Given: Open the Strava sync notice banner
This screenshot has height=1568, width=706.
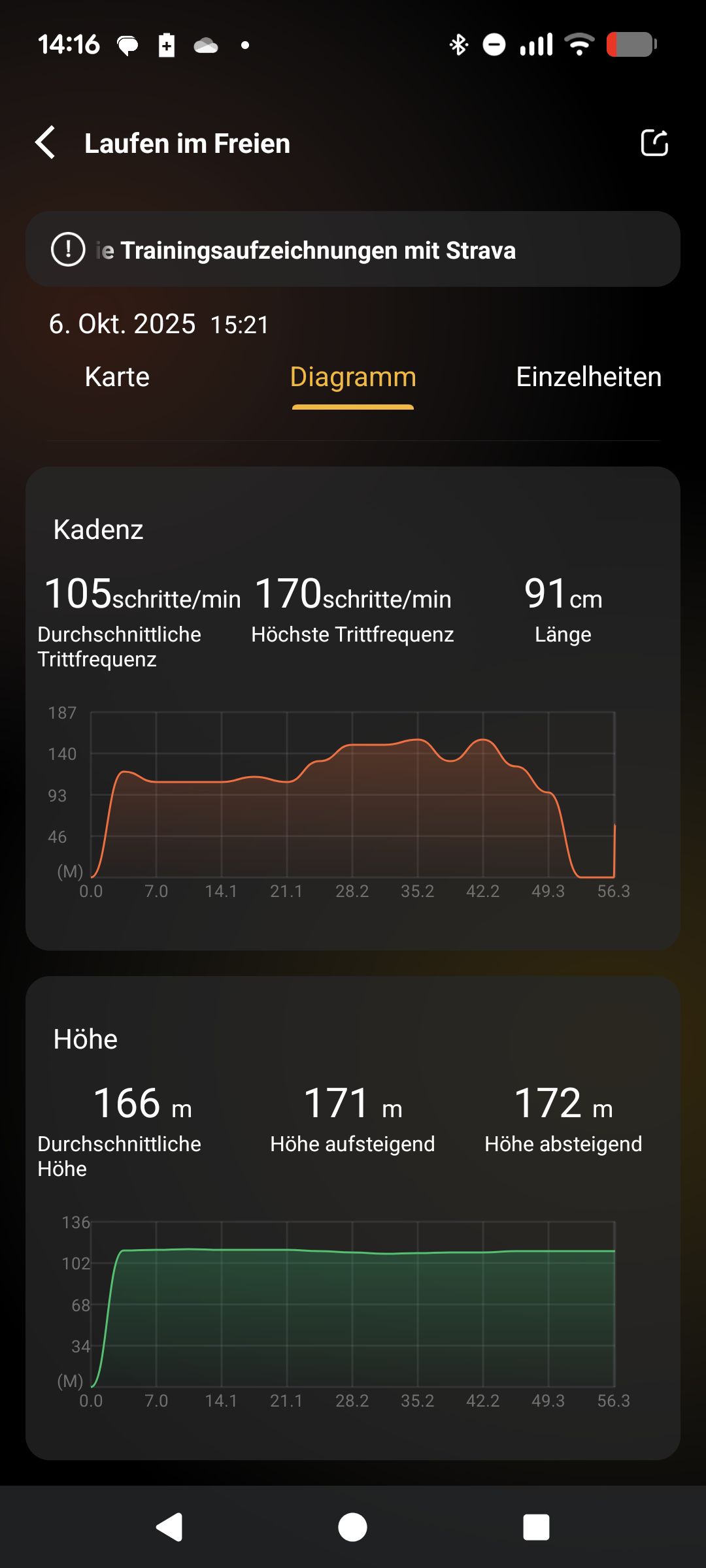Looking at the screenshot, I should click(353, 250).
